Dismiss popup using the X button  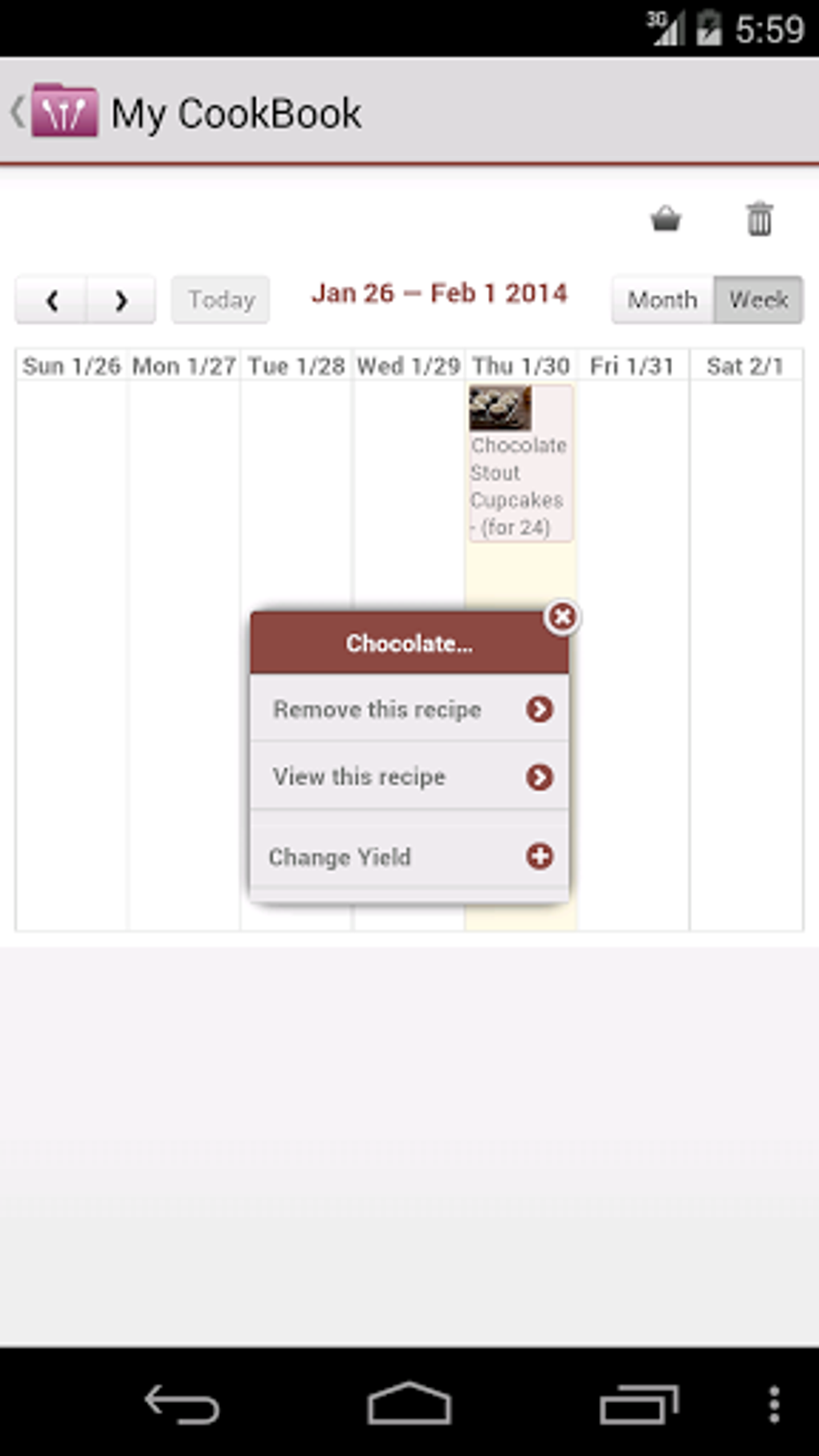tap(563, 618)
